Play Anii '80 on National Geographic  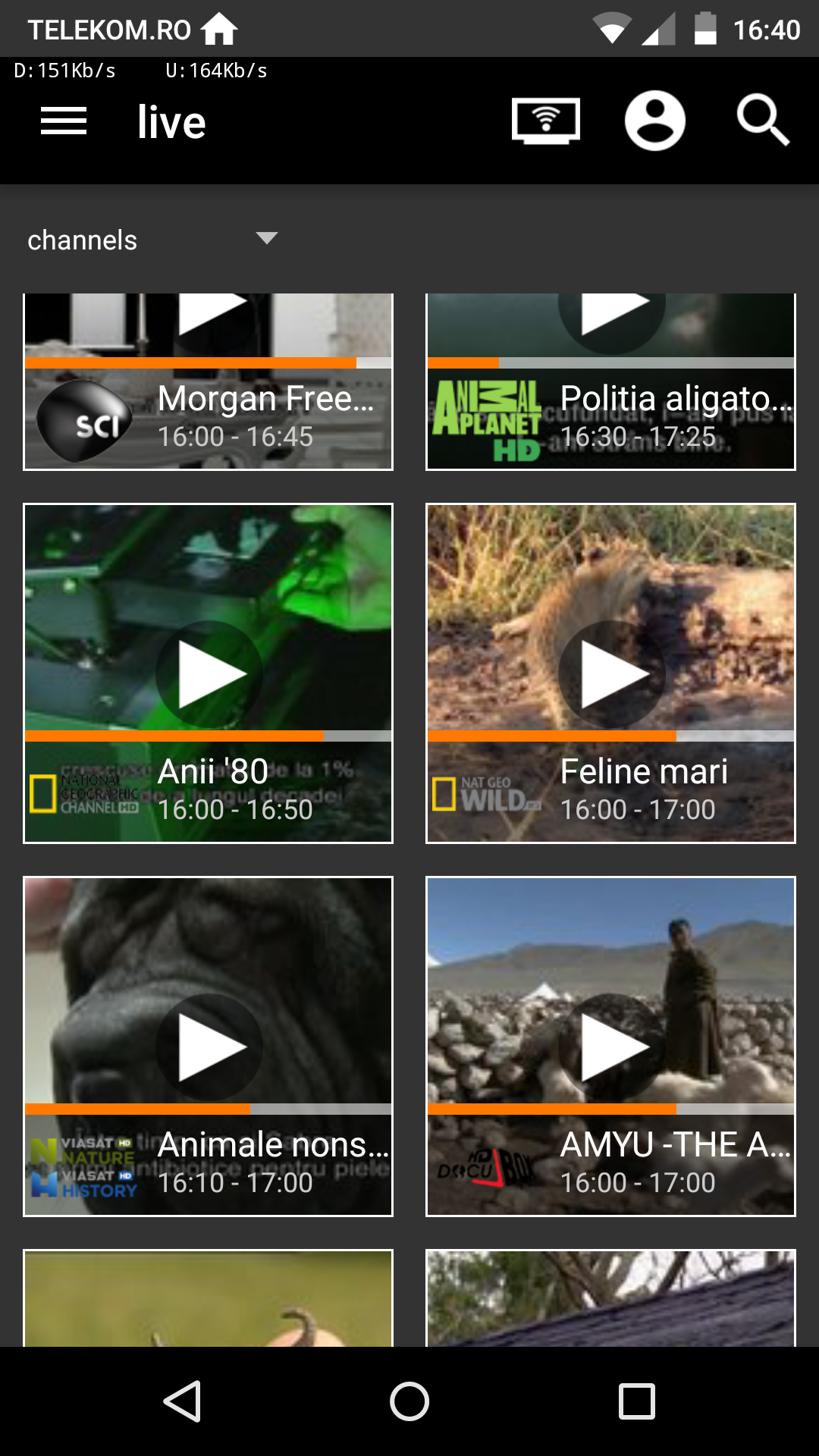[x=209, y=673]
